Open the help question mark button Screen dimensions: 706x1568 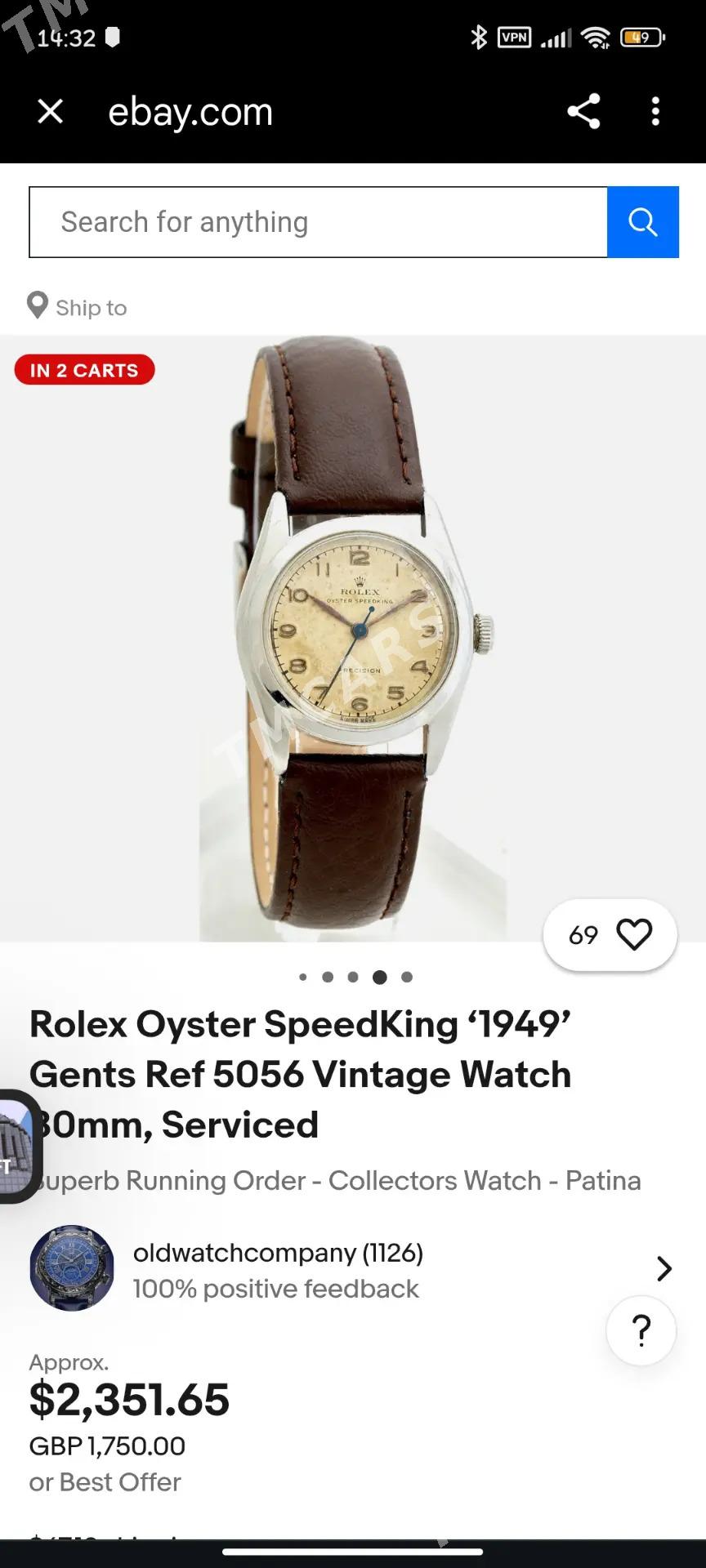[x=641, y=1330]
